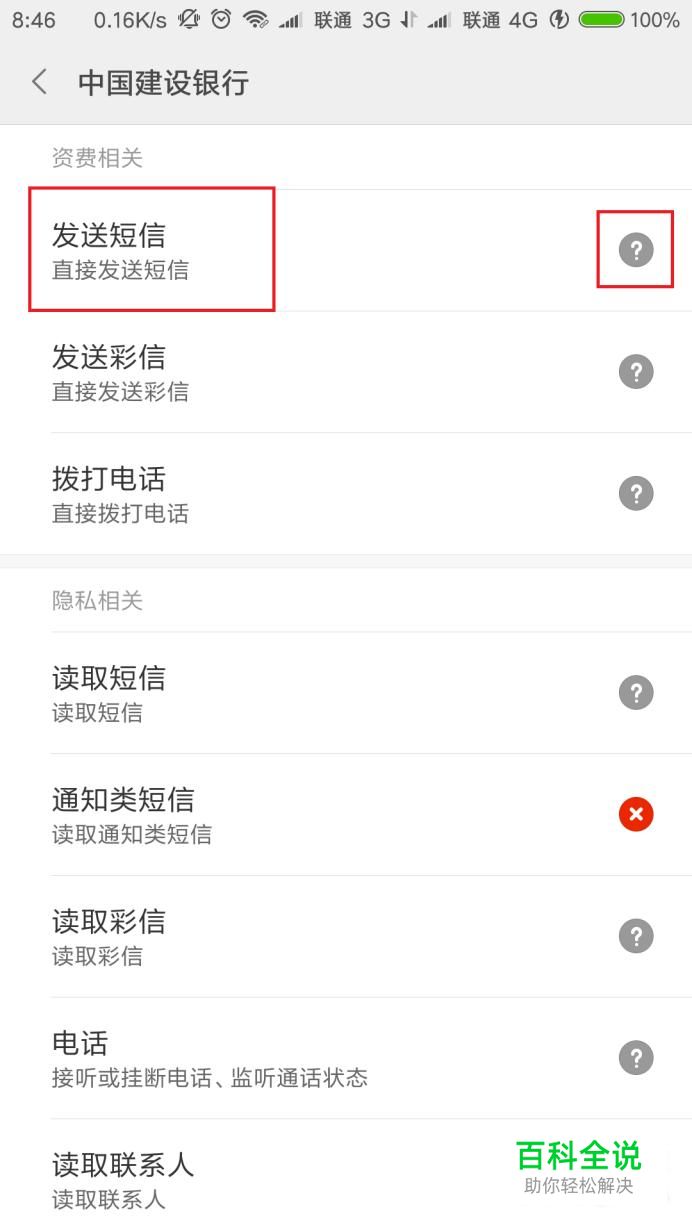
Task: Go back from 中国建设银行 permissions
Action: point(40,82)
